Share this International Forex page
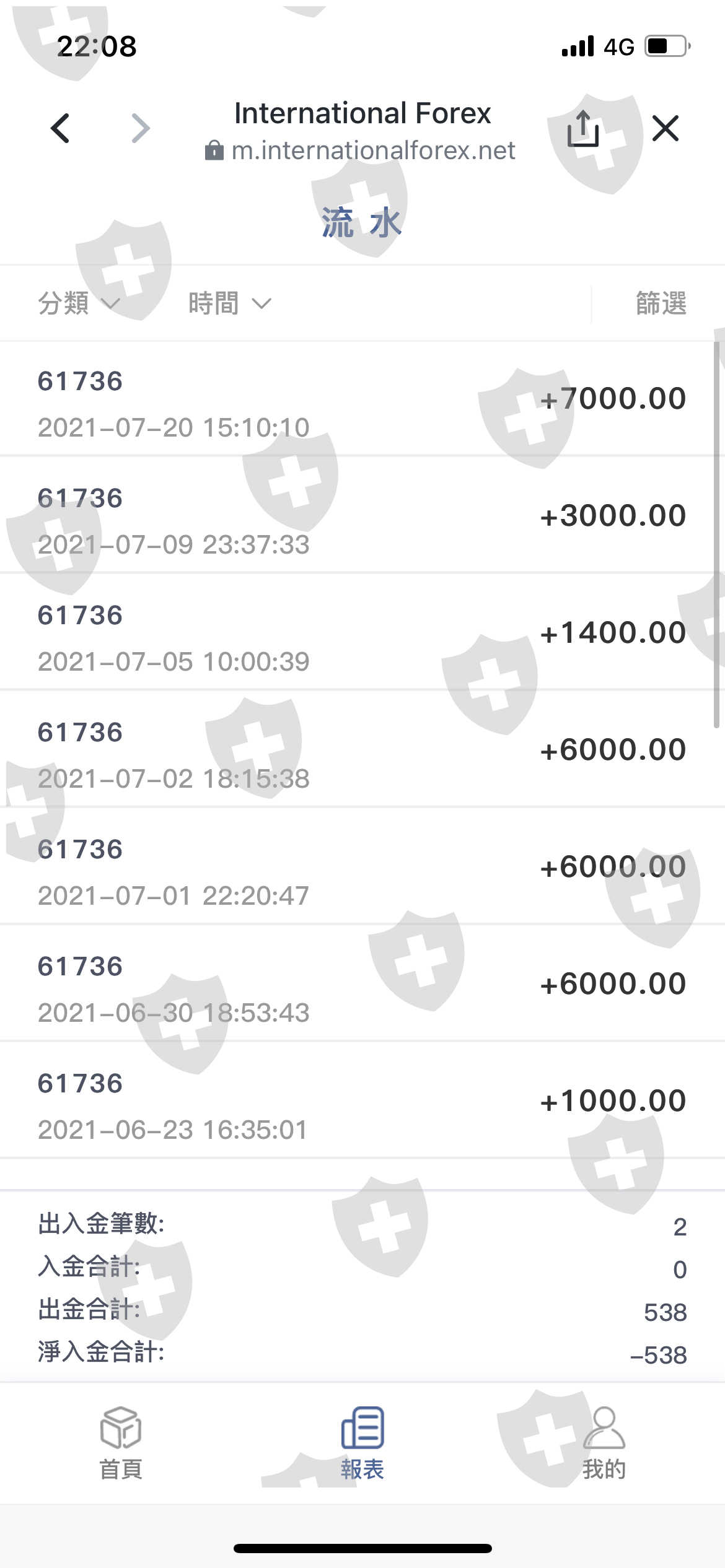The height and width of the screenshot is (1568, 725). click(x=582, y=129)
